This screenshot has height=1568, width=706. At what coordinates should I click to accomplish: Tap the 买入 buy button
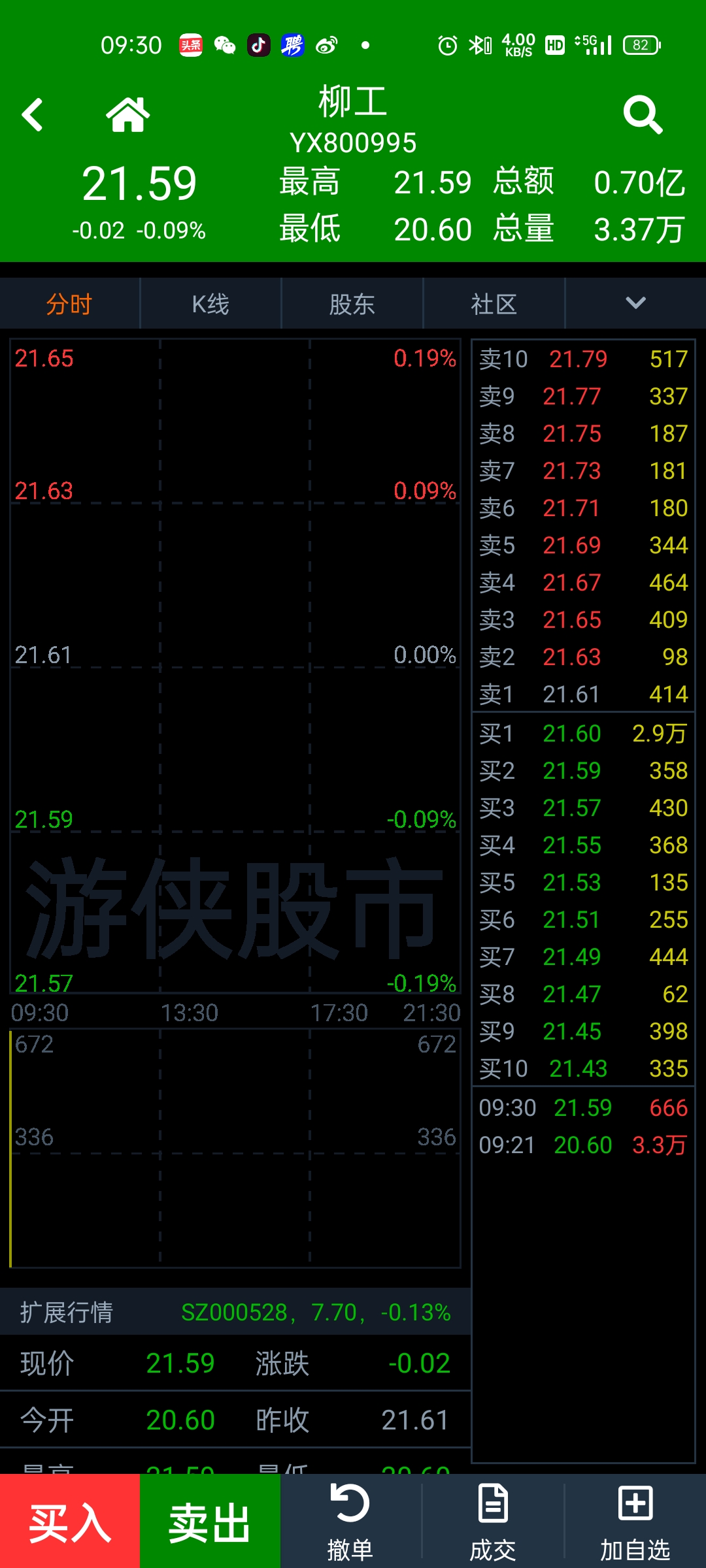[70, 1522]
